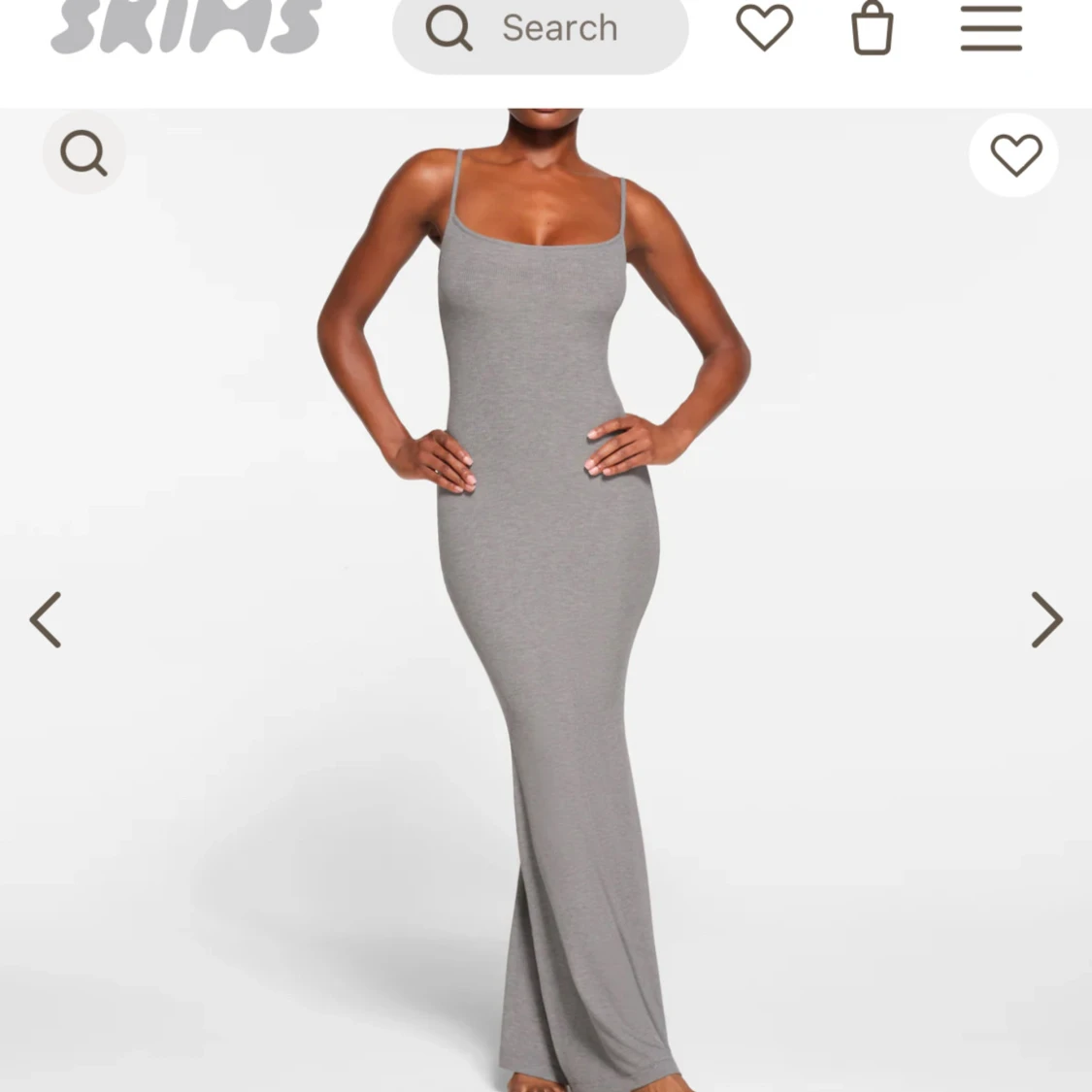Viewport: 1092px width, 1092px height.
Task: Open the wishlist heart in the header
Action: pyautogui.click(x=764, y=27)
